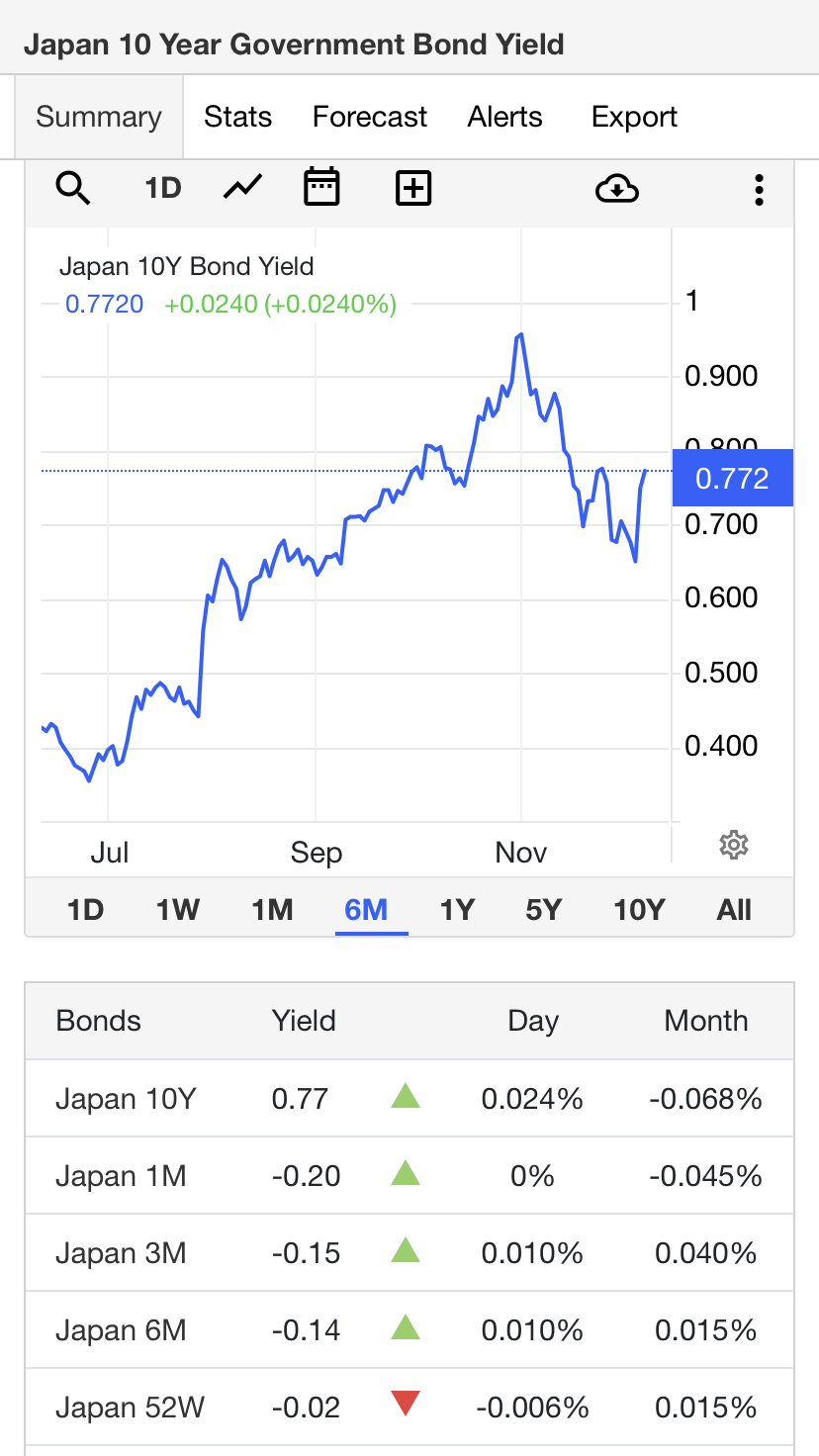Screen dimensions: 819x1456
Task: Open the Japan 3M bond row
Action: (x=409, y=1253)
